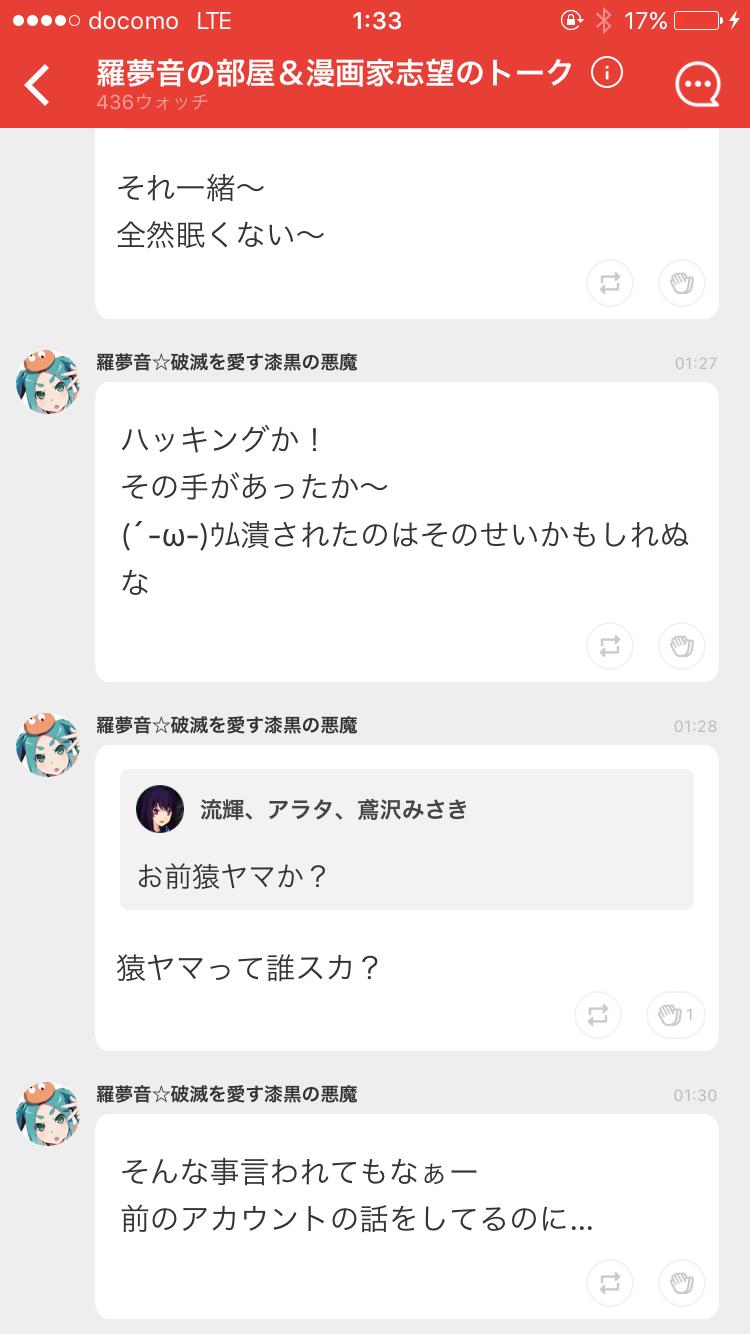
Task: View 436ウォッチ watcher count
Action: coord(150,100)
